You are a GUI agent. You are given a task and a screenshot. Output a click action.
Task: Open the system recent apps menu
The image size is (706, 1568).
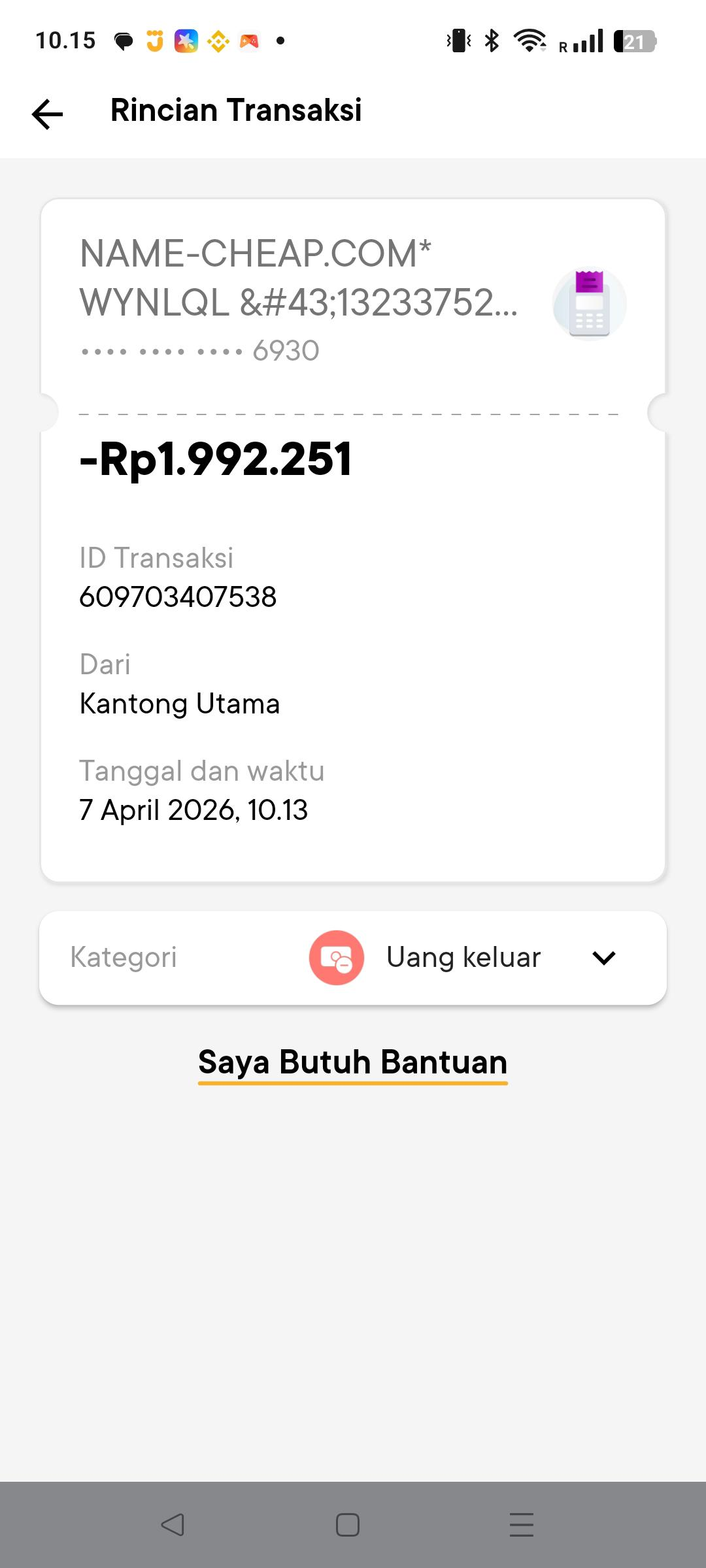521,1525
